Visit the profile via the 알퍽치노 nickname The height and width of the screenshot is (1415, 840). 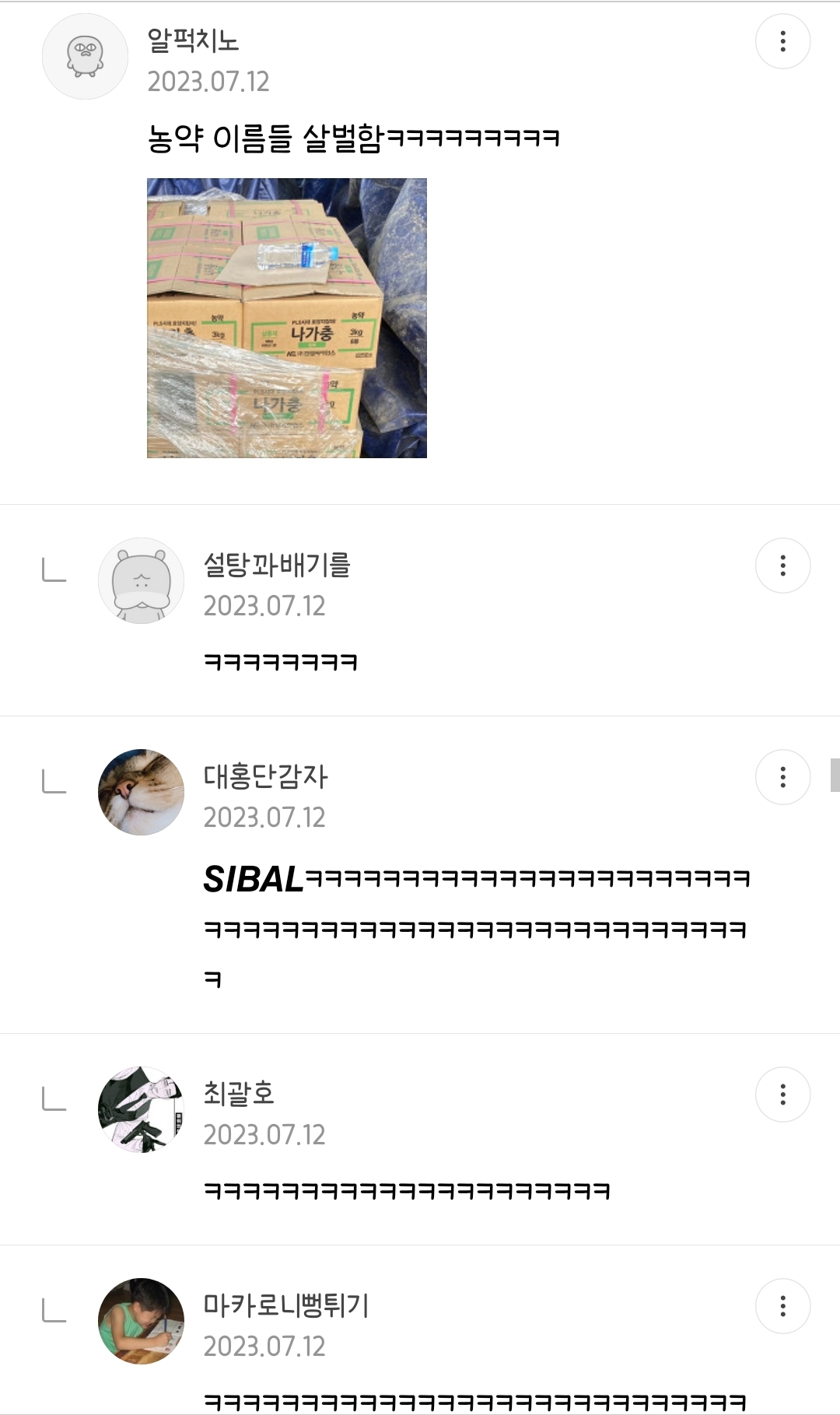point(193,40)
